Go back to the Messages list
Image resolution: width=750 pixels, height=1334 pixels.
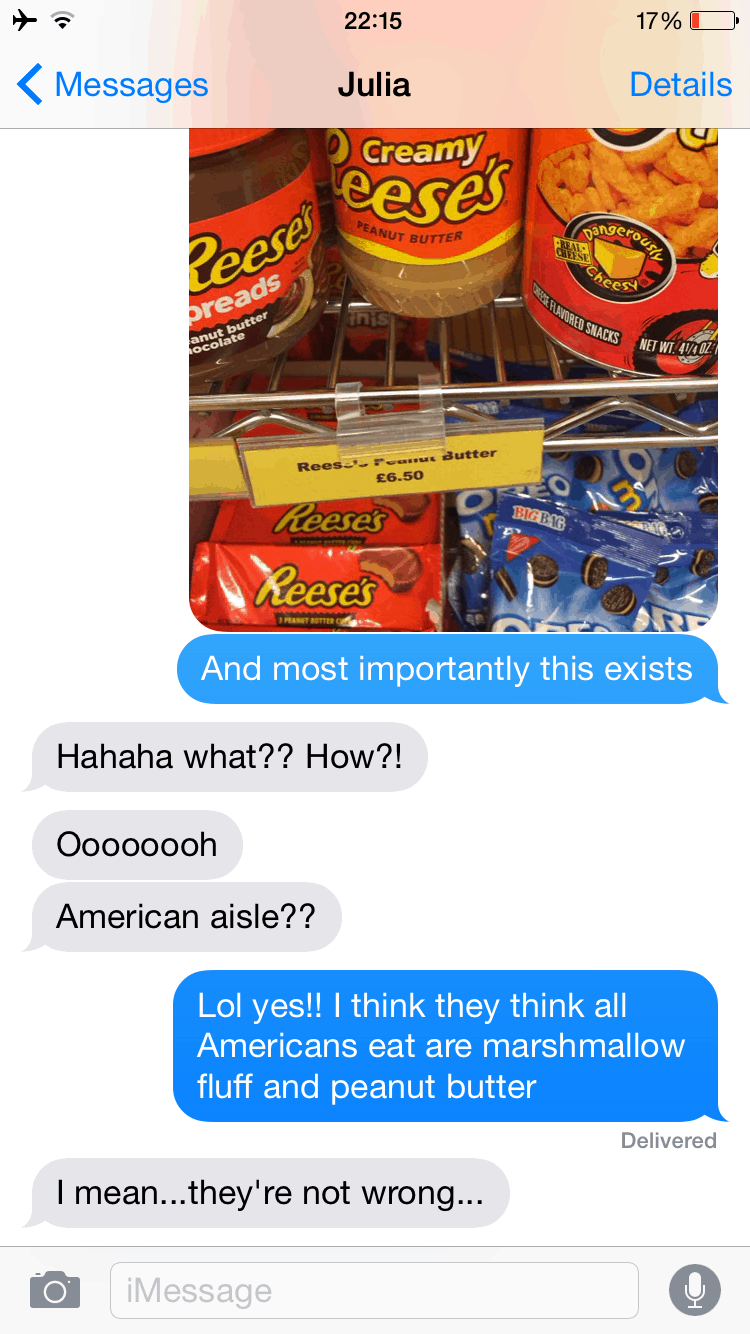(112, 85)
